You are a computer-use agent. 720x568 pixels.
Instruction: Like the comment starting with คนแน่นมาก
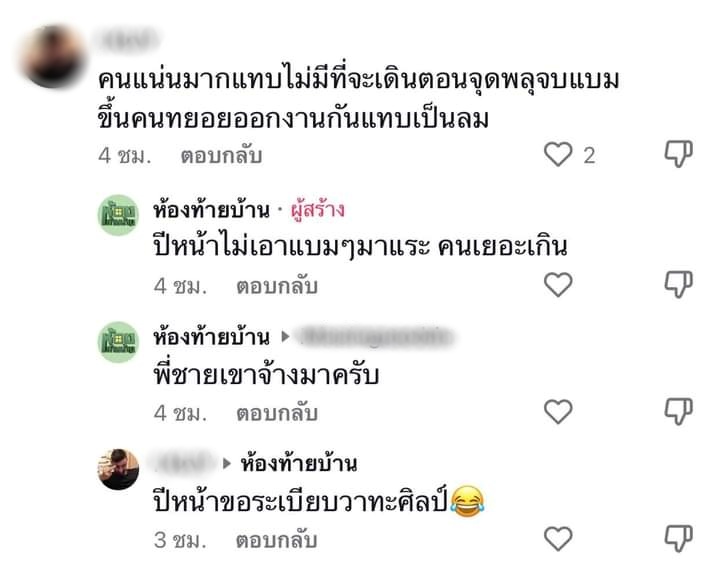557,155
